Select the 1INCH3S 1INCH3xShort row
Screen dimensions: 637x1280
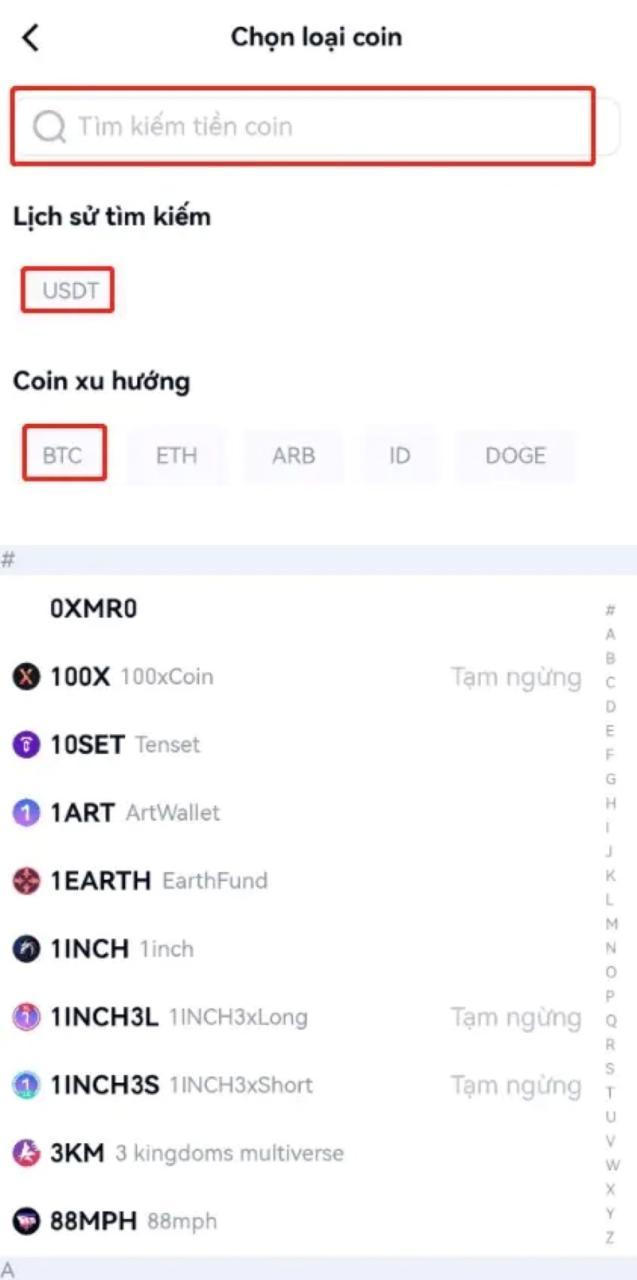click(x=300, y=1085)
